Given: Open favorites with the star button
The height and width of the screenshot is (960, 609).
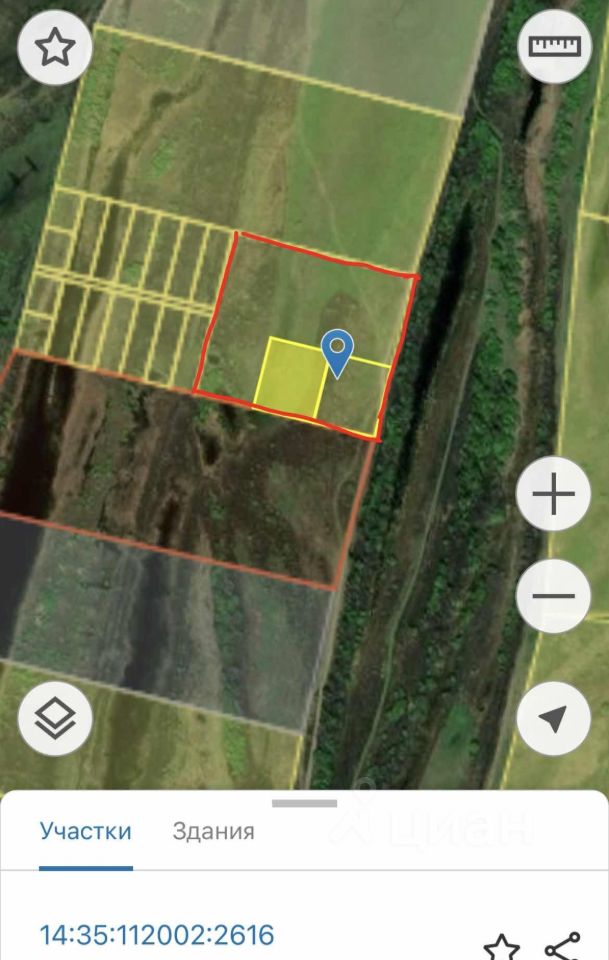Looking at the screenshot, I should [54, 48].
